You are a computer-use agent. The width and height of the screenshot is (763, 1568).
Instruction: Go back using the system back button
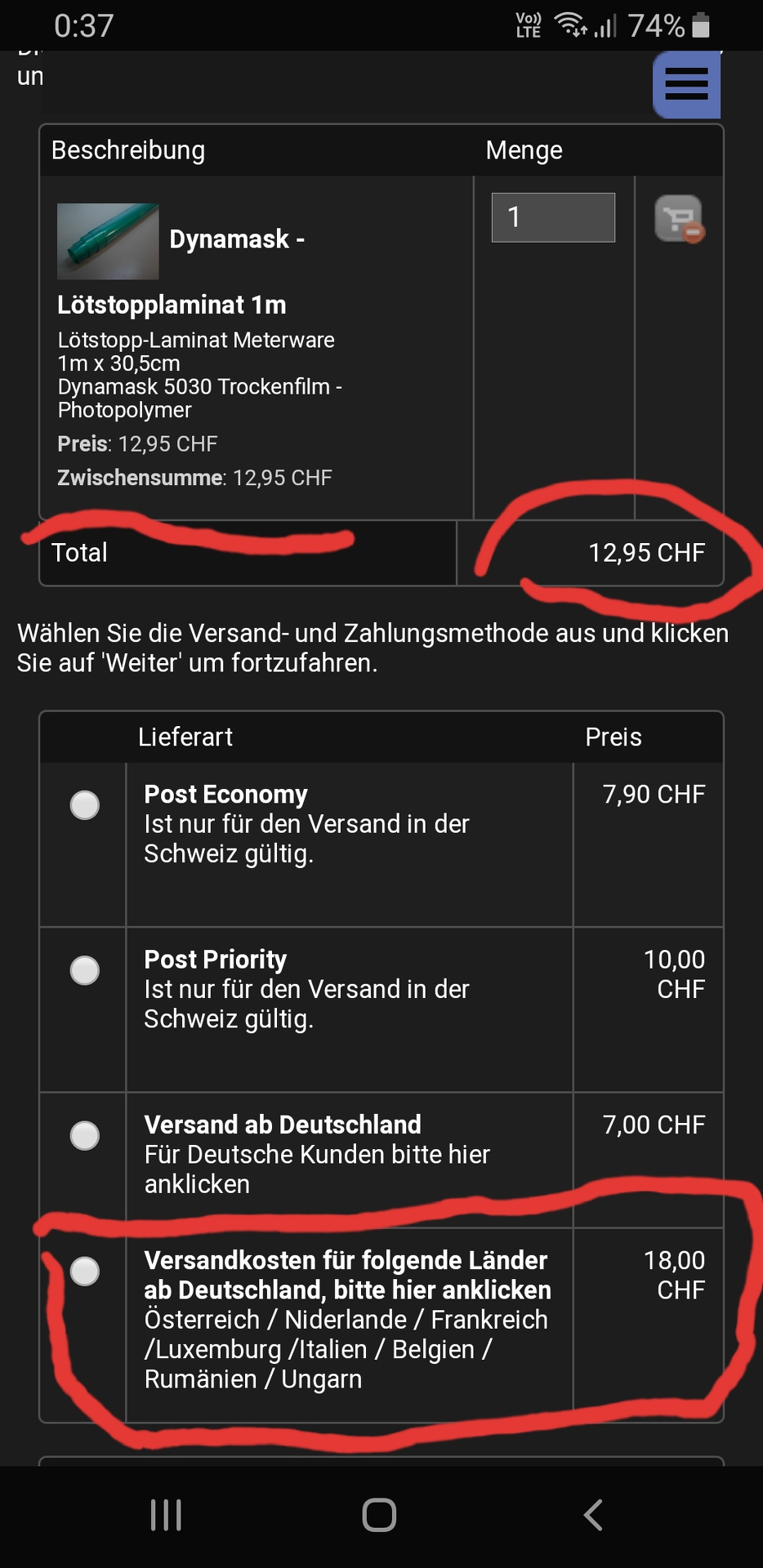click(x=593, y=1515)
